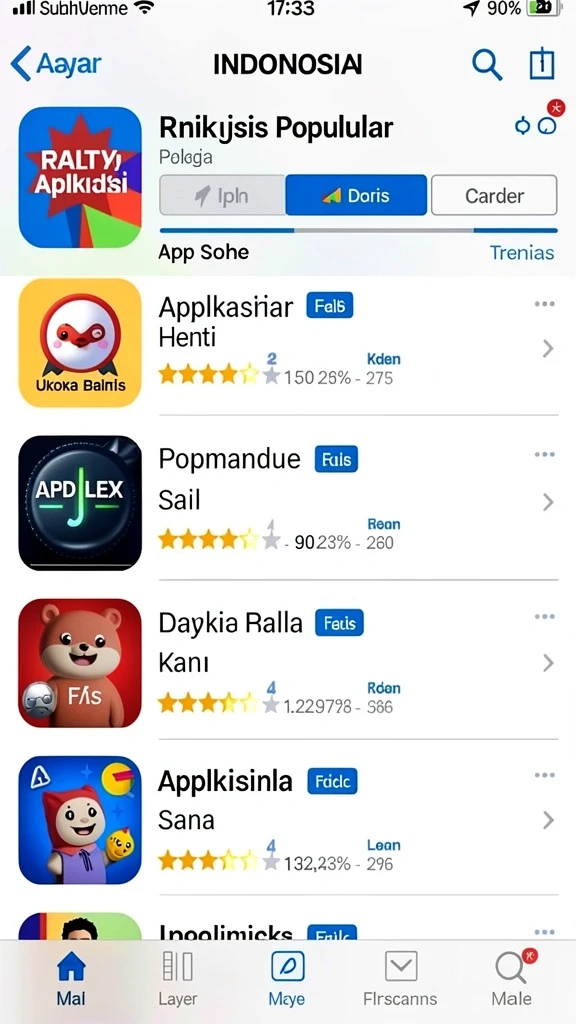Switch to the Carder segment
This screenshot has height=1024, width=576.
(494, 195)
